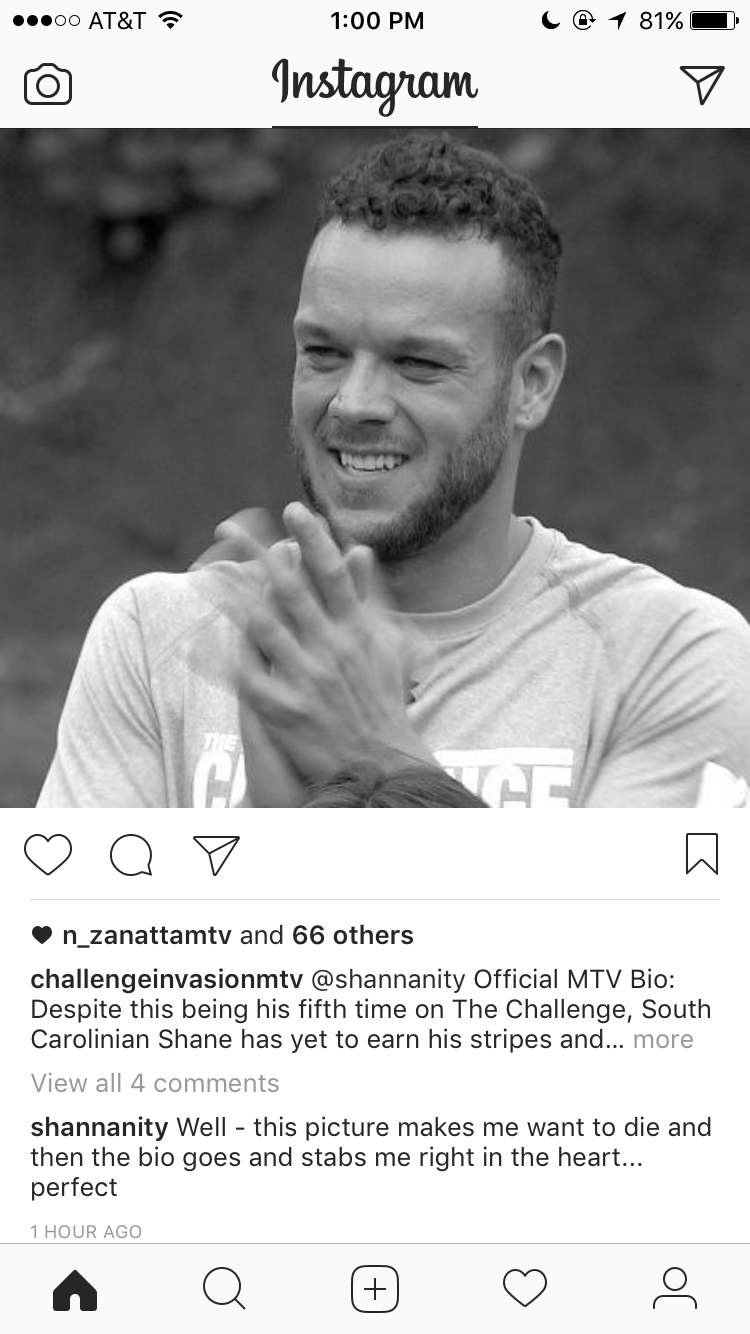Screen dimensions: 750x1334
Task: Like the challengeinvasionmtv post
Action: pos(48,855)
